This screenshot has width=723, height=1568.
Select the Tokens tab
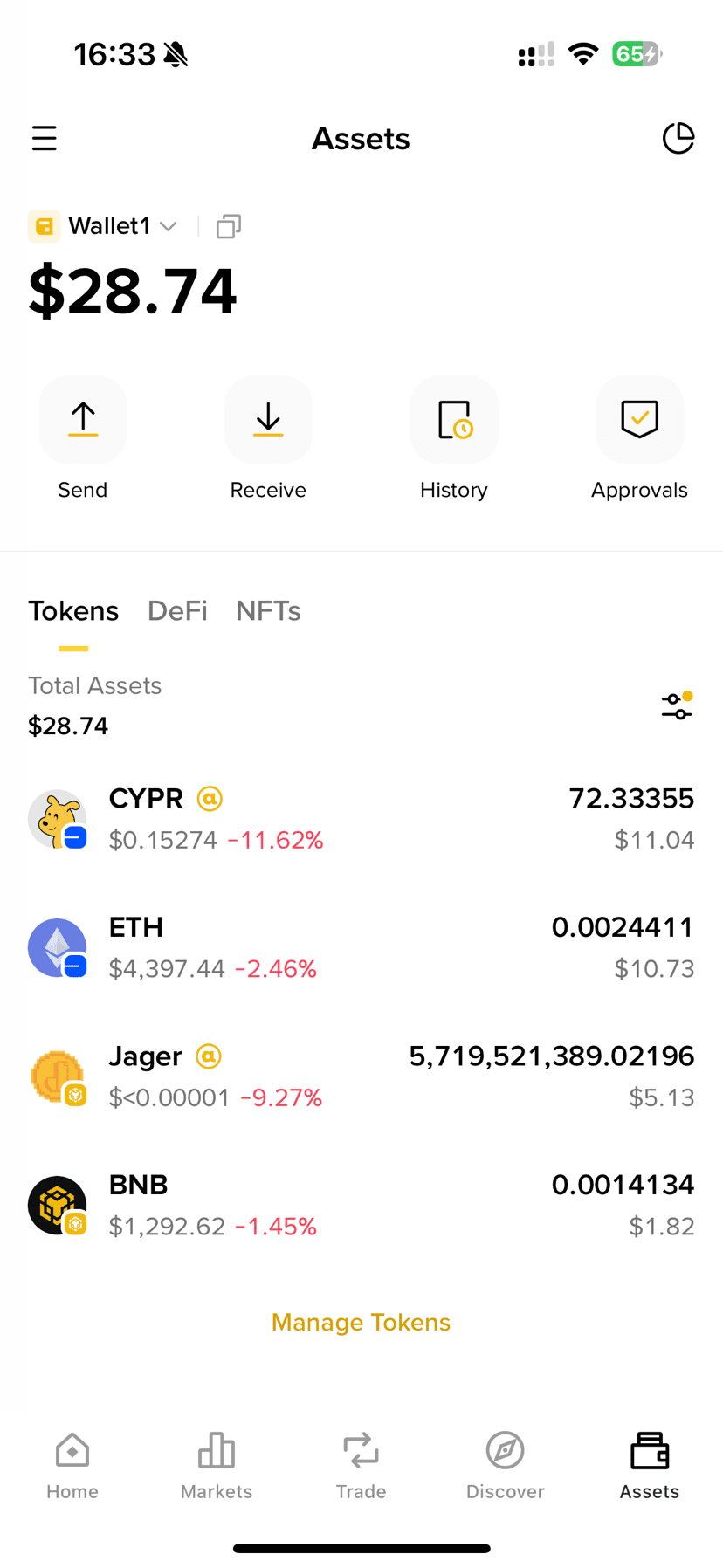pos(73,611)
